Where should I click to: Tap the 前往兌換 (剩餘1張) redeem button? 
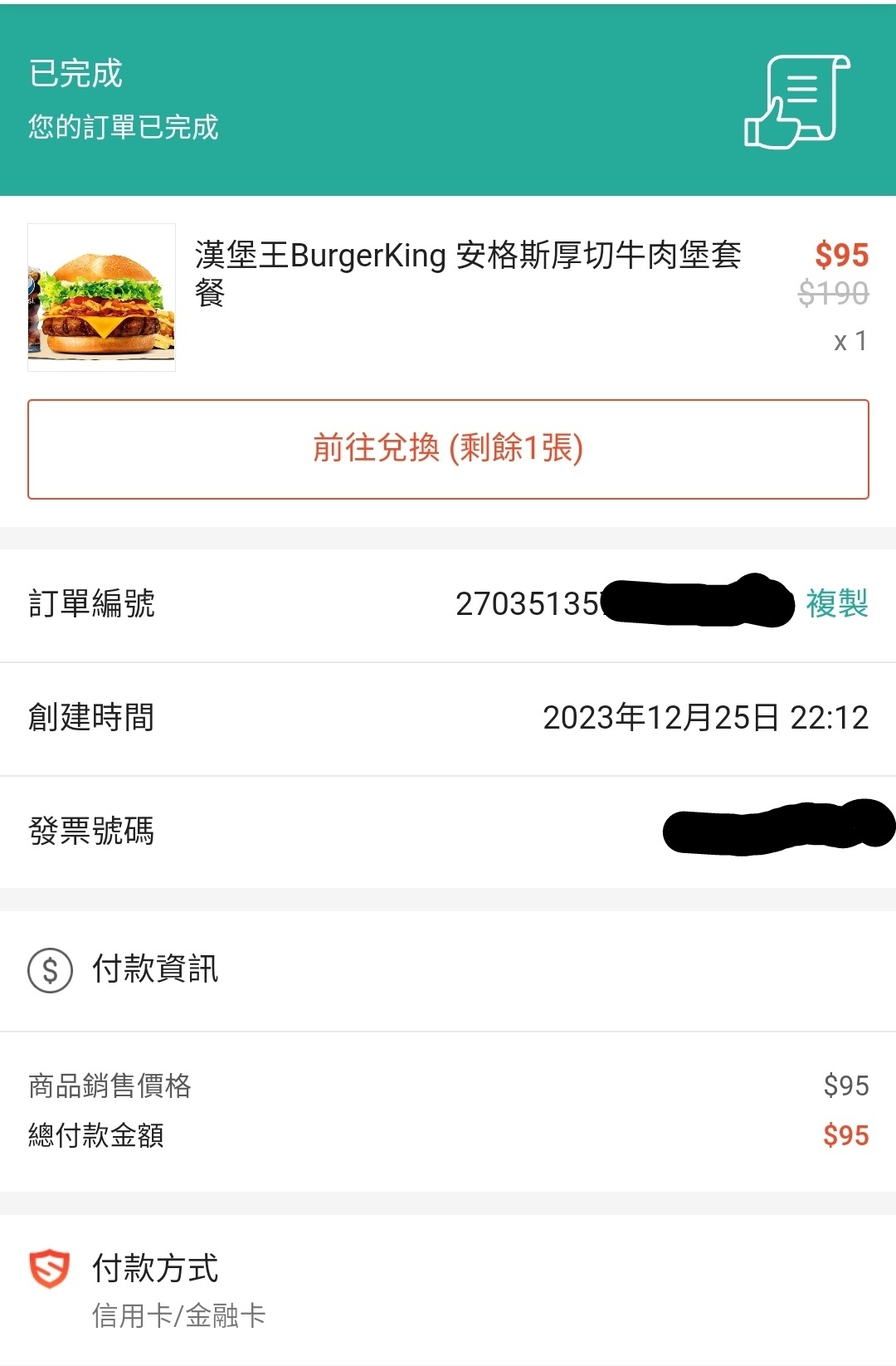click(448, 449)
